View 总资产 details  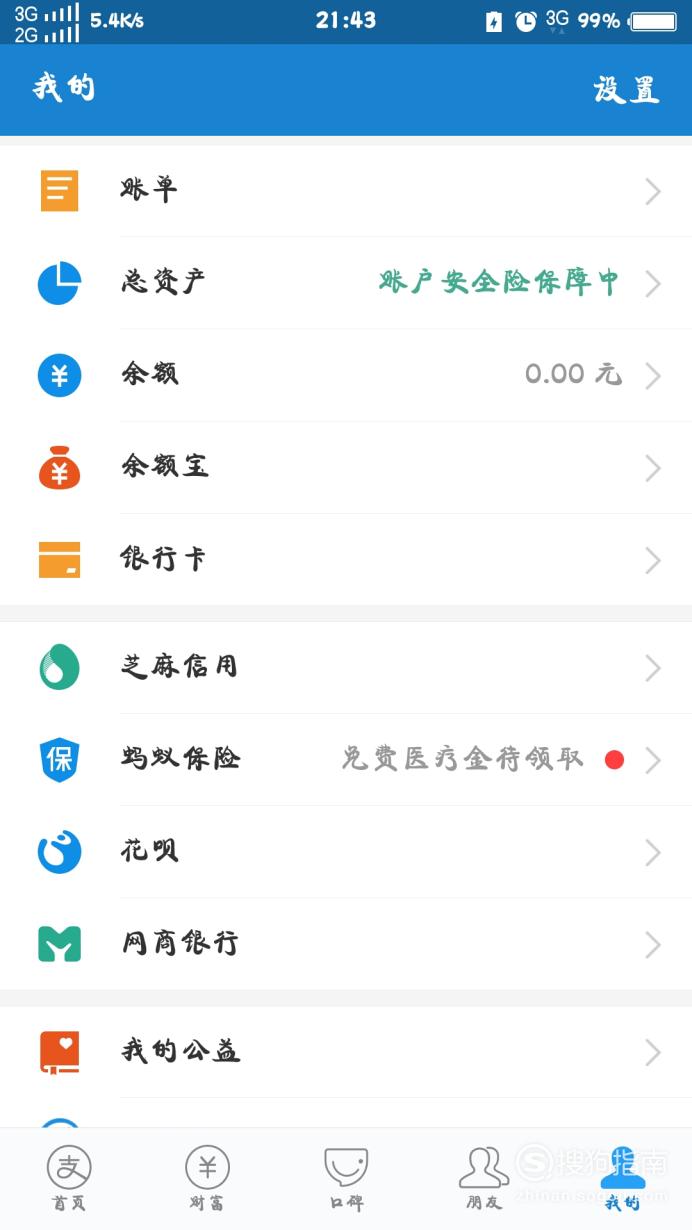[346, 283]
